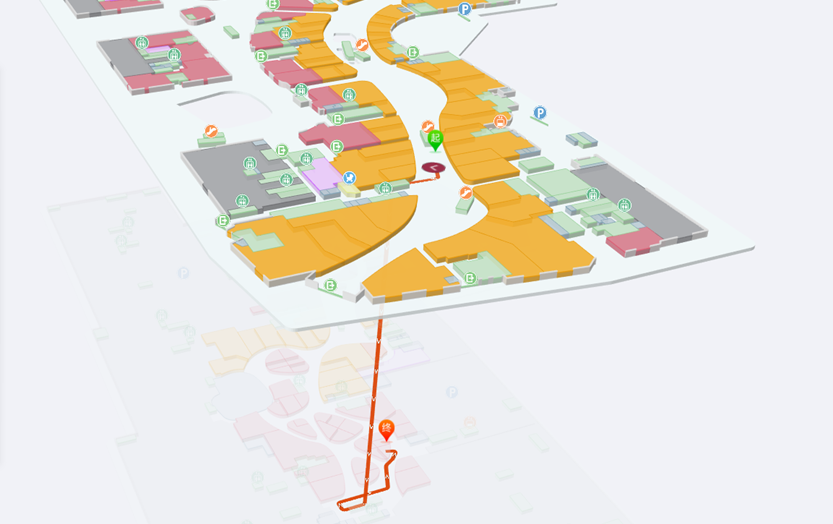Select the dark red current-position direction indicator

pyautogui.click(x=434, y=168)
